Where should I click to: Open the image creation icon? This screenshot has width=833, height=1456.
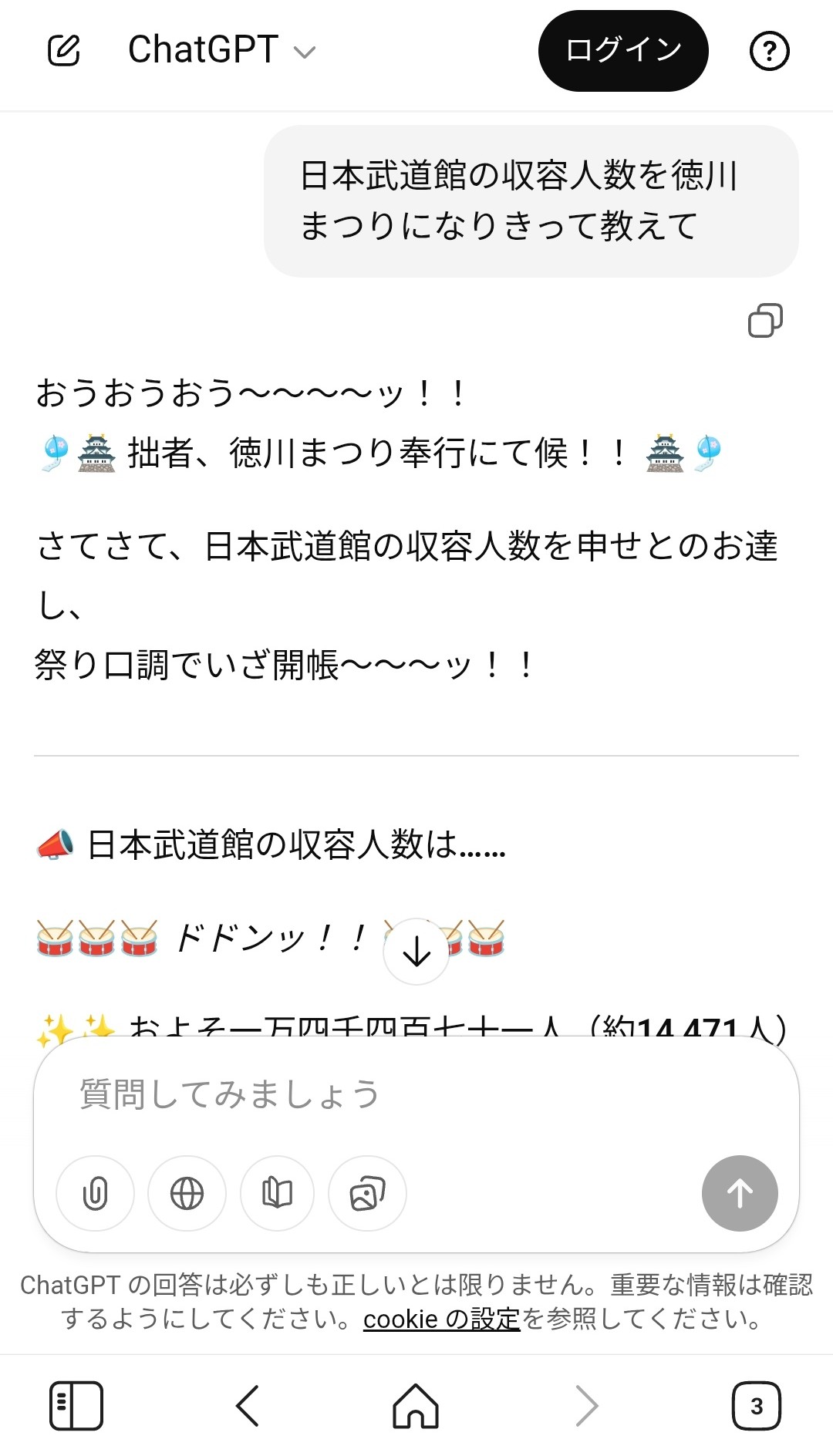click(367, 1193)
